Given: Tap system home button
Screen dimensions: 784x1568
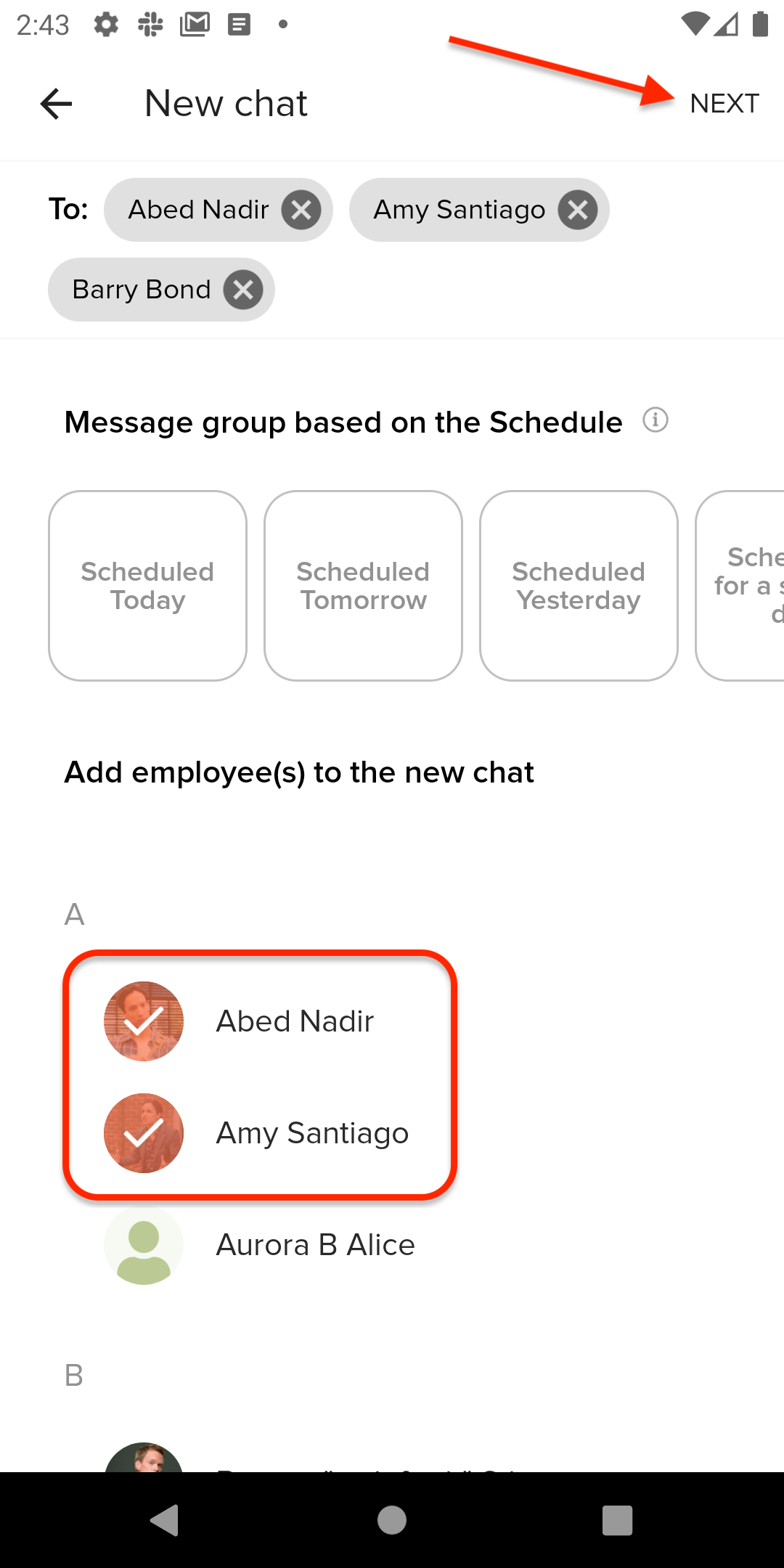Looking at the screenshot, I should [x=392, y=1520].
